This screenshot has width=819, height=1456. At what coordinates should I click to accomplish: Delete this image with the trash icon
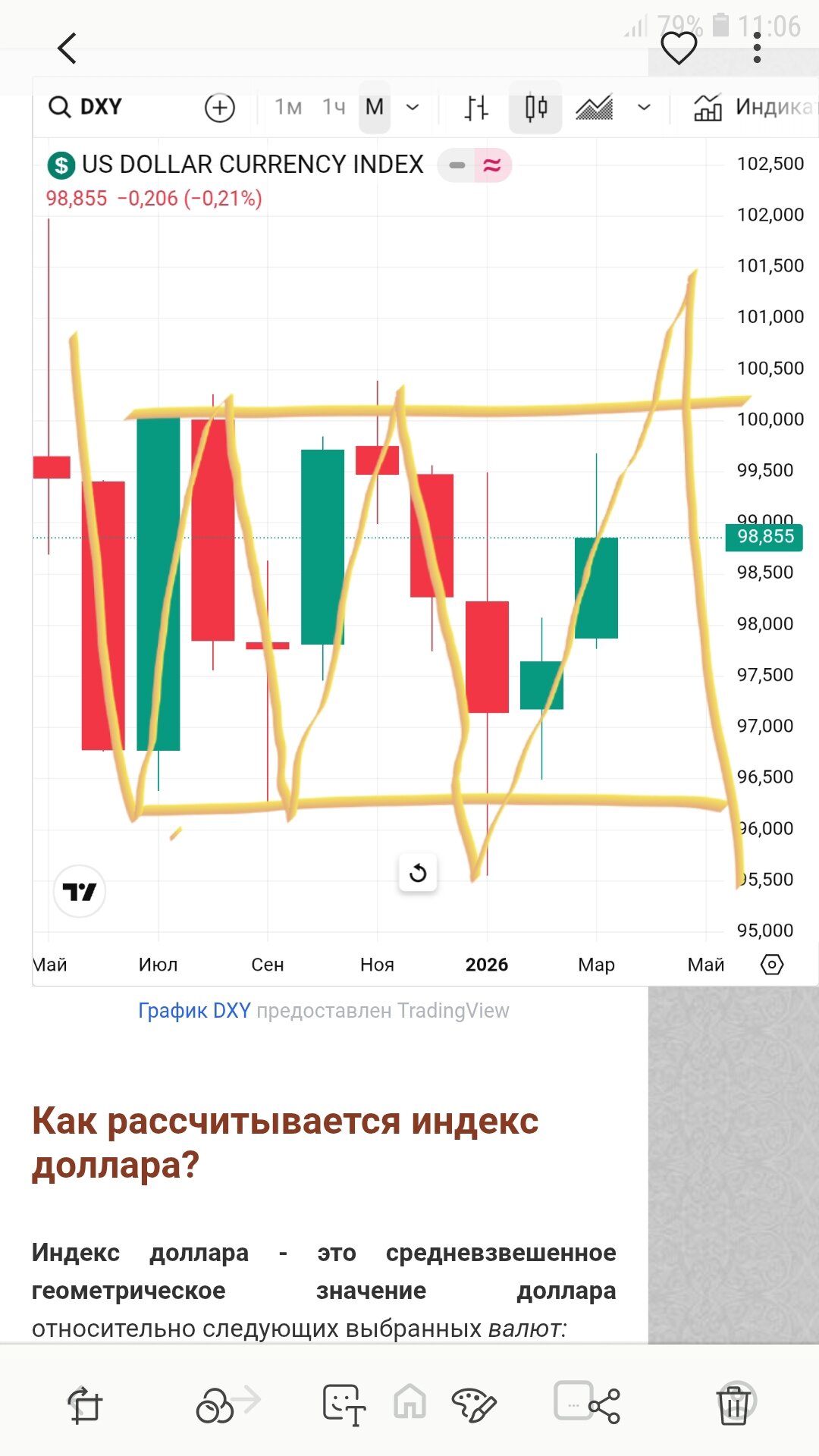click(733, 1404)
